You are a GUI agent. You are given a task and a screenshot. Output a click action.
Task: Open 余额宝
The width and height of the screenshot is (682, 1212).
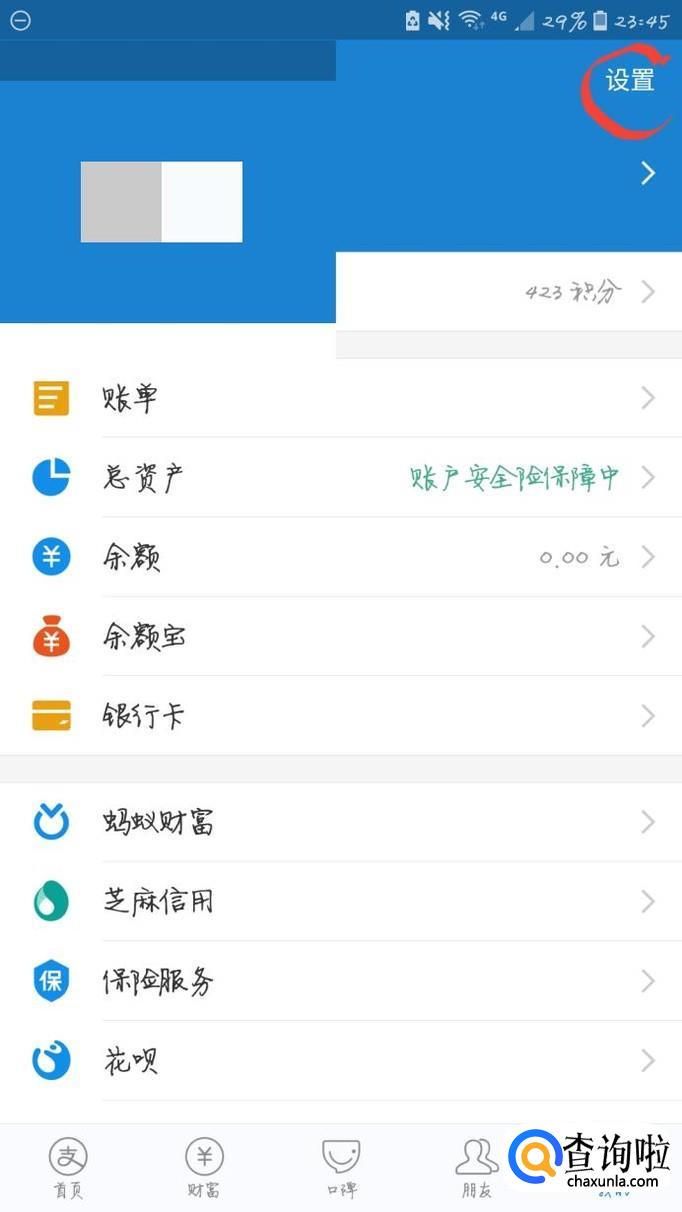coord(340,637)
